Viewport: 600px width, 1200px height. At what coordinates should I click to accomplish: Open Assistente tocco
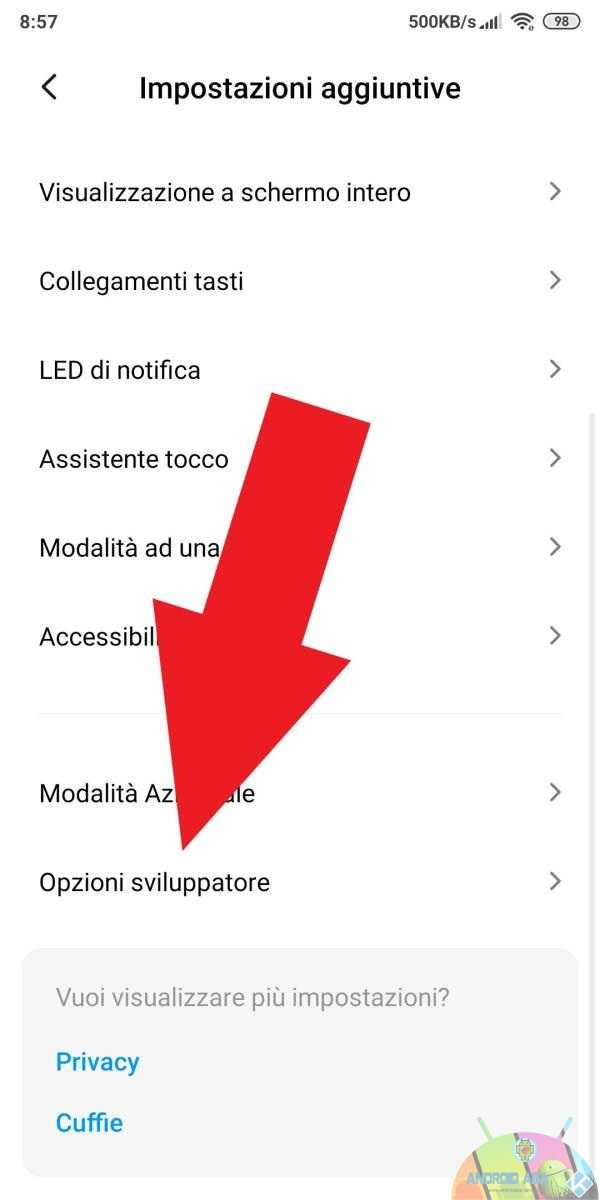click(300, 459)
